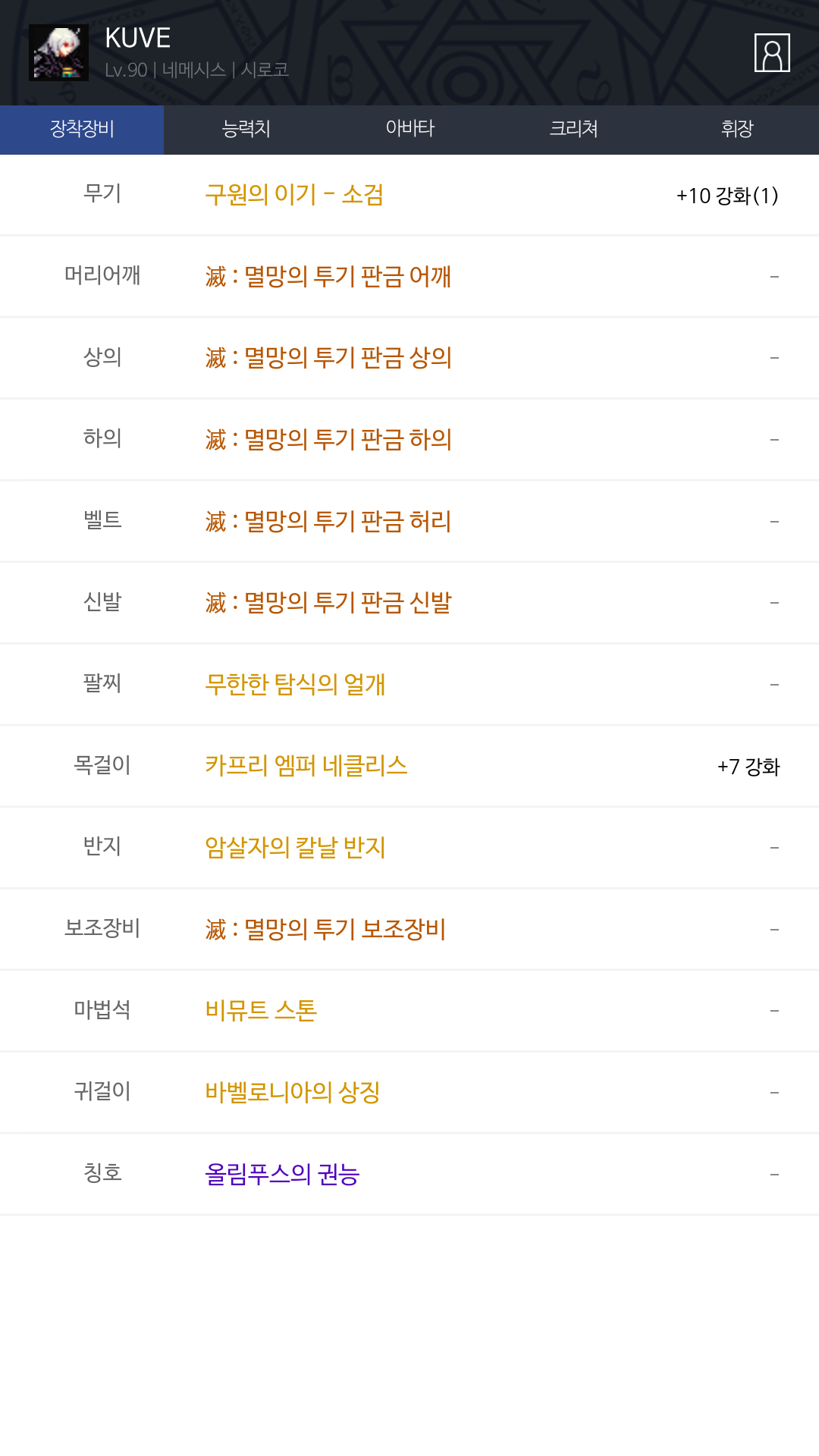Open the 크리쳐 tab
Viewport: 819px width, 1456px height.
tap(573, 130)
